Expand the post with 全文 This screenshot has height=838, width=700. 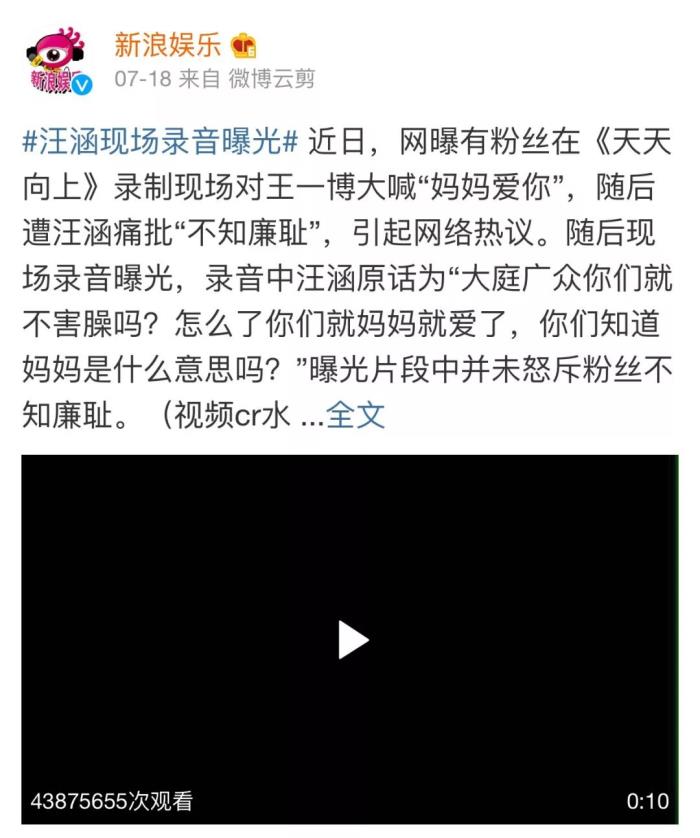tap(356, 415)
